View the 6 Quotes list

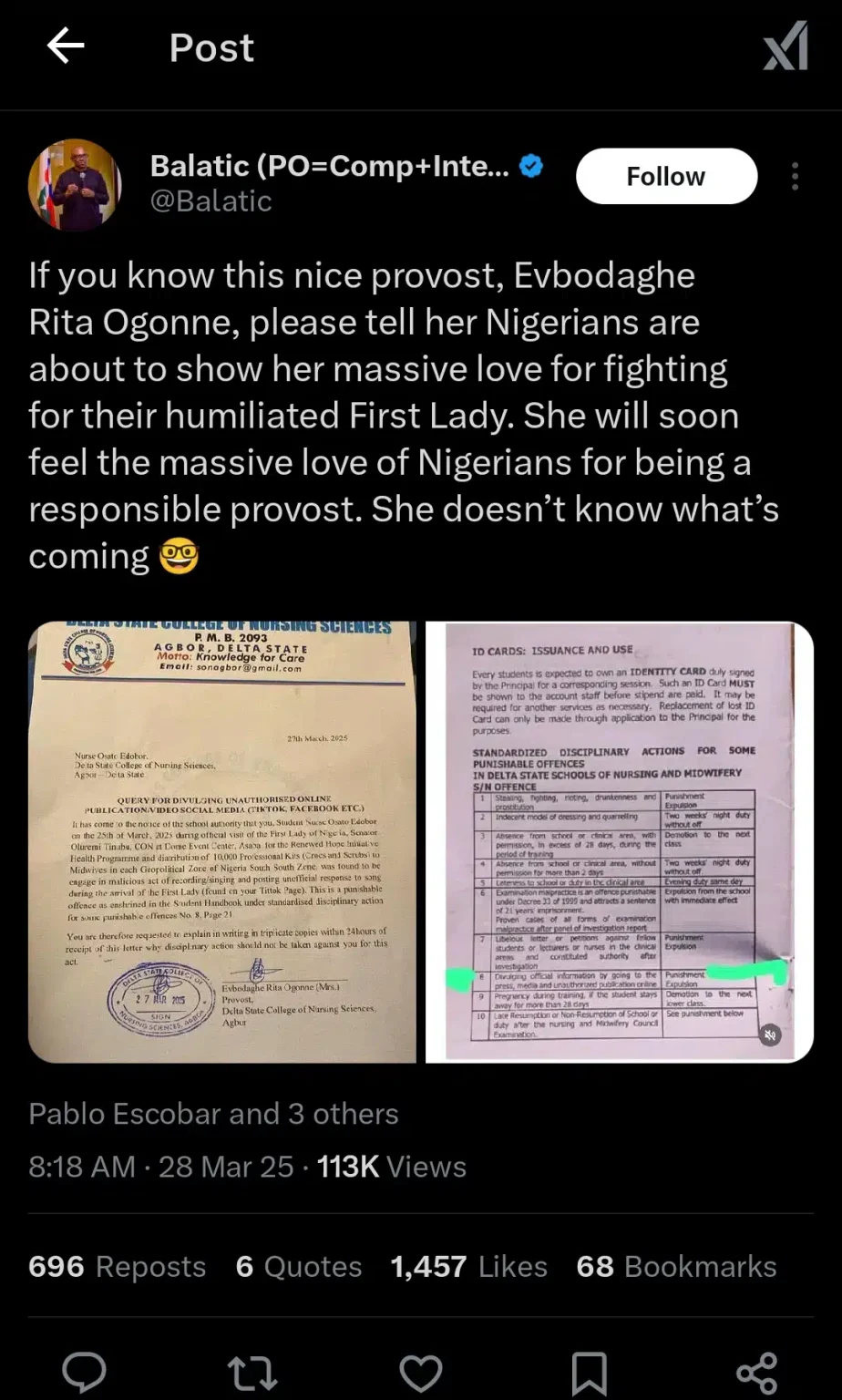coord(298,1266)
